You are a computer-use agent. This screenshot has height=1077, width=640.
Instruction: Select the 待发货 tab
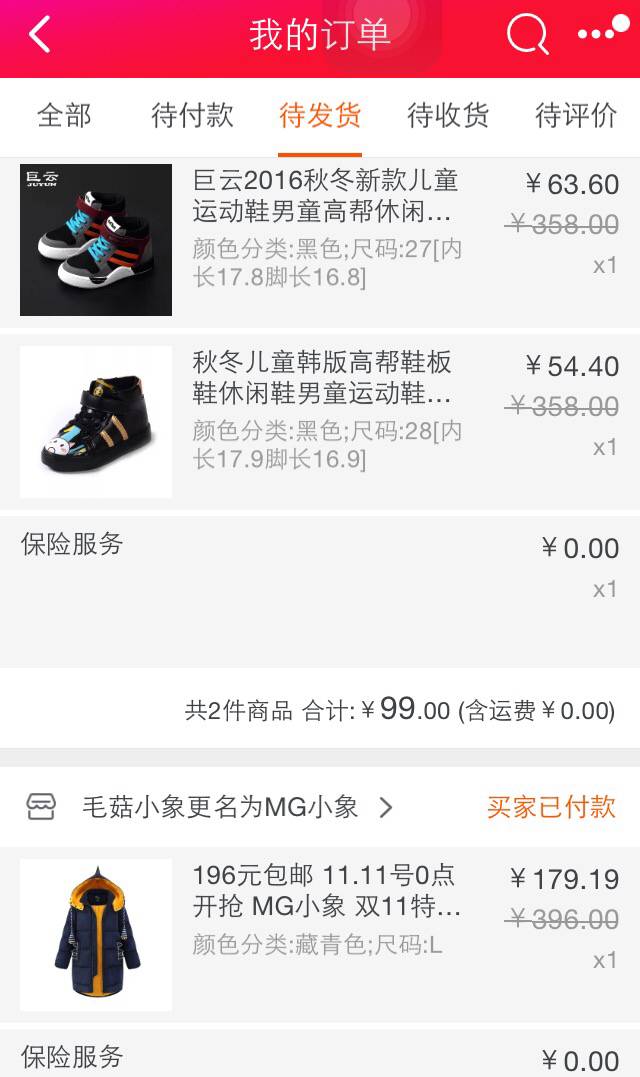320,116
